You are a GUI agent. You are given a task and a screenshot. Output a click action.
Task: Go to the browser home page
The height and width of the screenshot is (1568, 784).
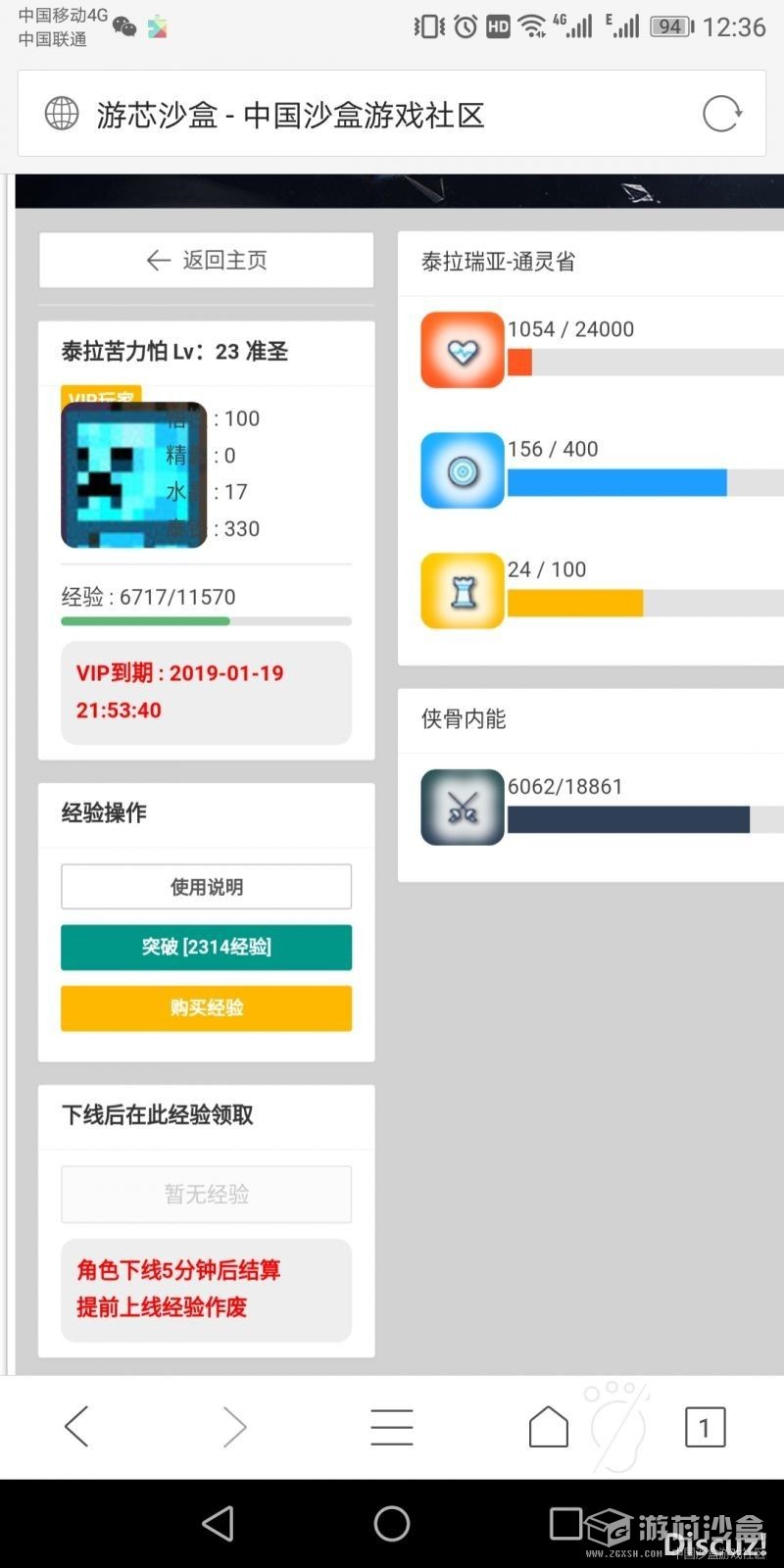pyautogui.click(x=548, y=1426)
